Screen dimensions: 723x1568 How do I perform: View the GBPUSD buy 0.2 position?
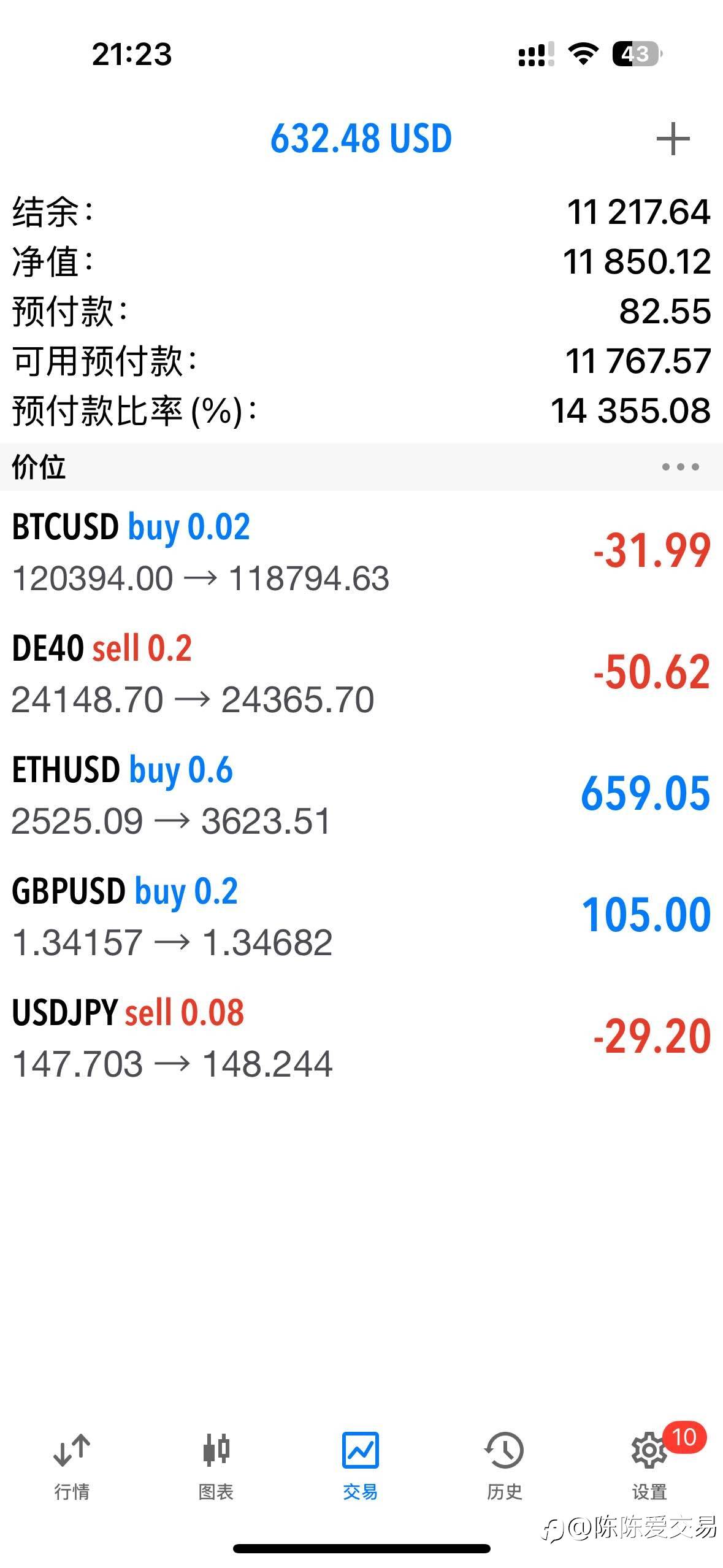361,916
